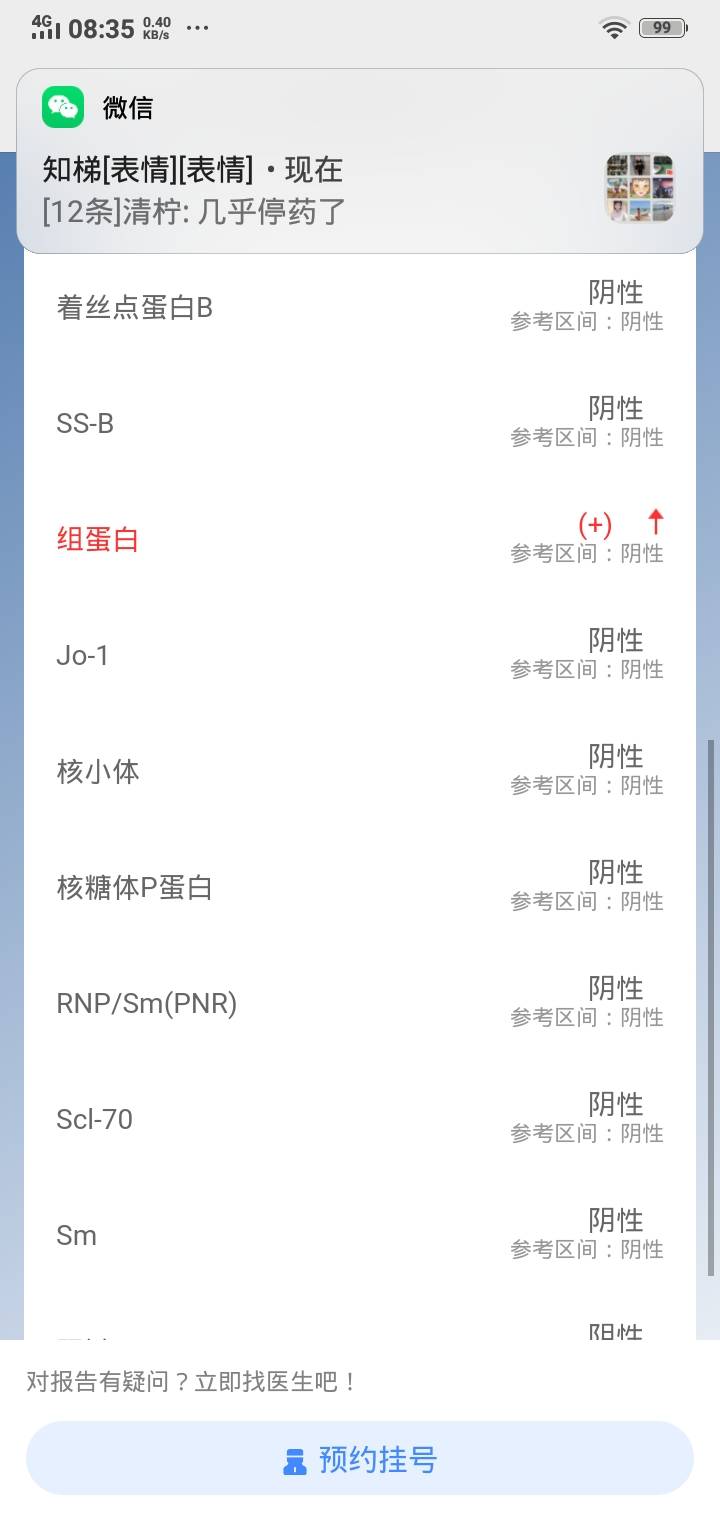The width and height of the screenshot is (720, 1520).
Task: Tap the red upward arrow next to 组蛋白
Action: click(655, 524)
